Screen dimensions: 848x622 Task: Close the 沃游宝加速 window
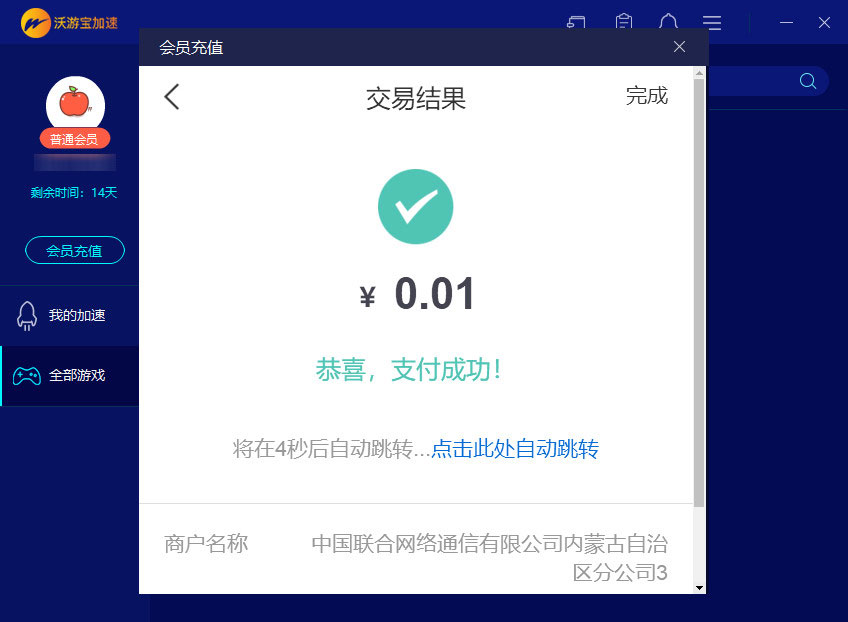point(824,22)
